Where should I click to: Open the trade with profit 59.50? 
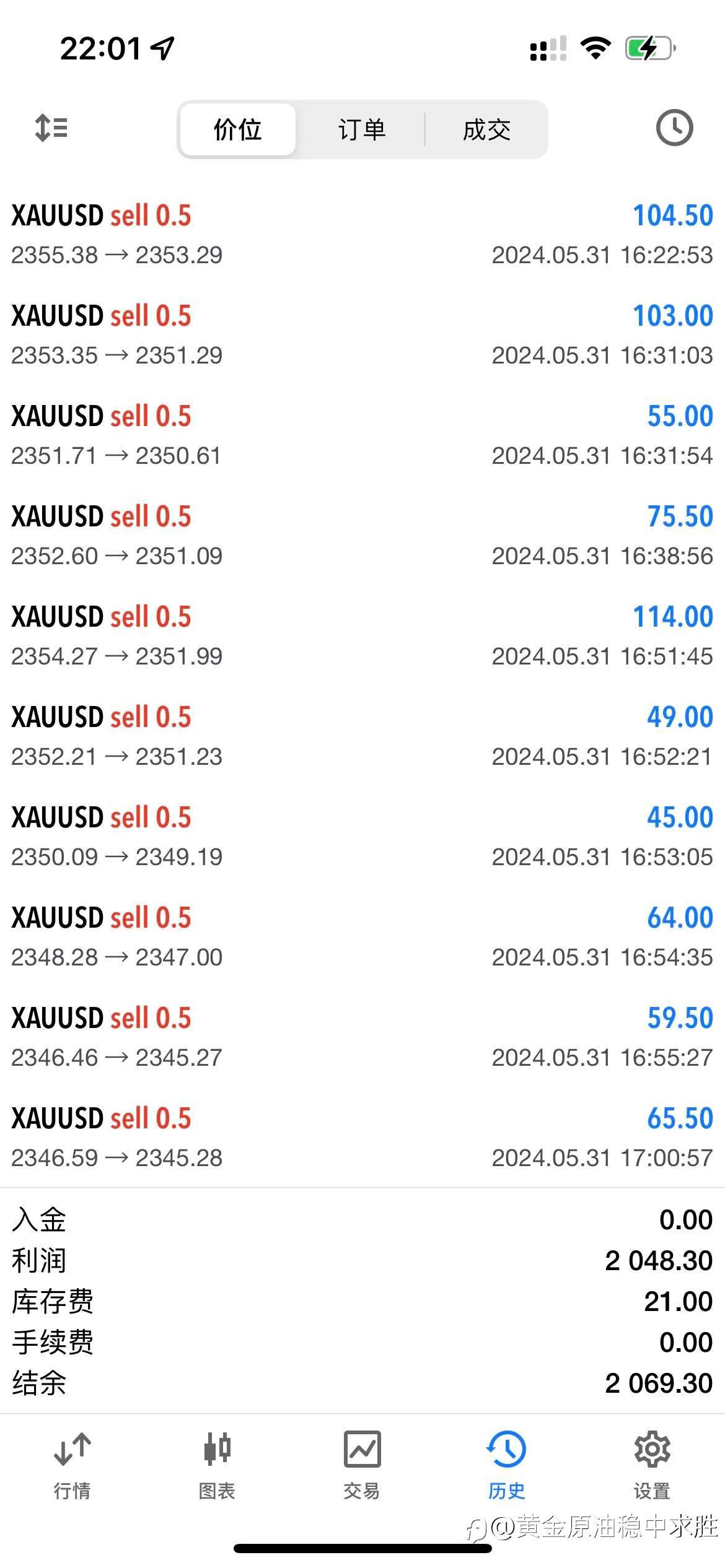(x=362, y=1037)
